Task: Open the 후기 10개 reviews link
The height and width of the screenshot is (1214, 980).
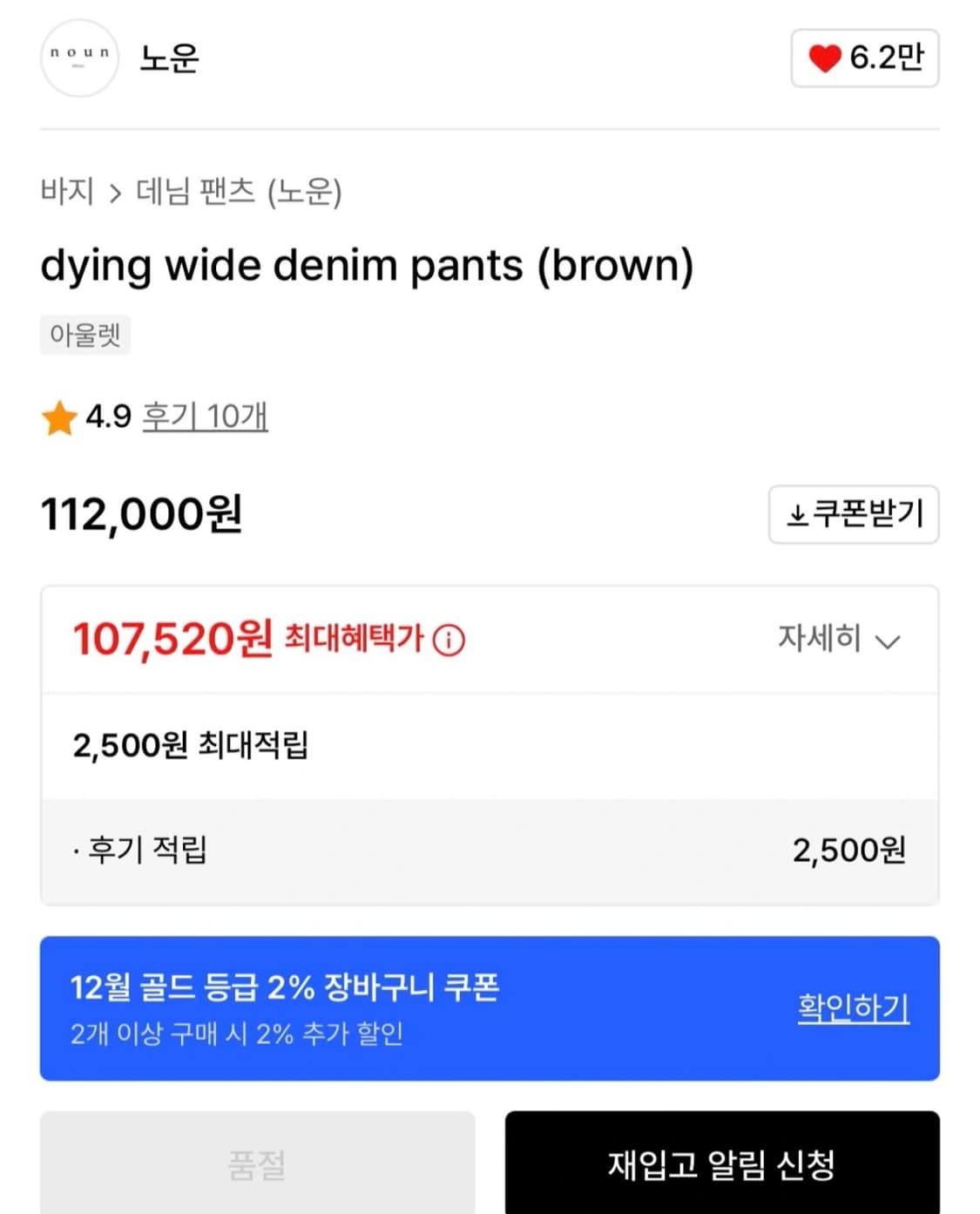Action: point(203,417)
